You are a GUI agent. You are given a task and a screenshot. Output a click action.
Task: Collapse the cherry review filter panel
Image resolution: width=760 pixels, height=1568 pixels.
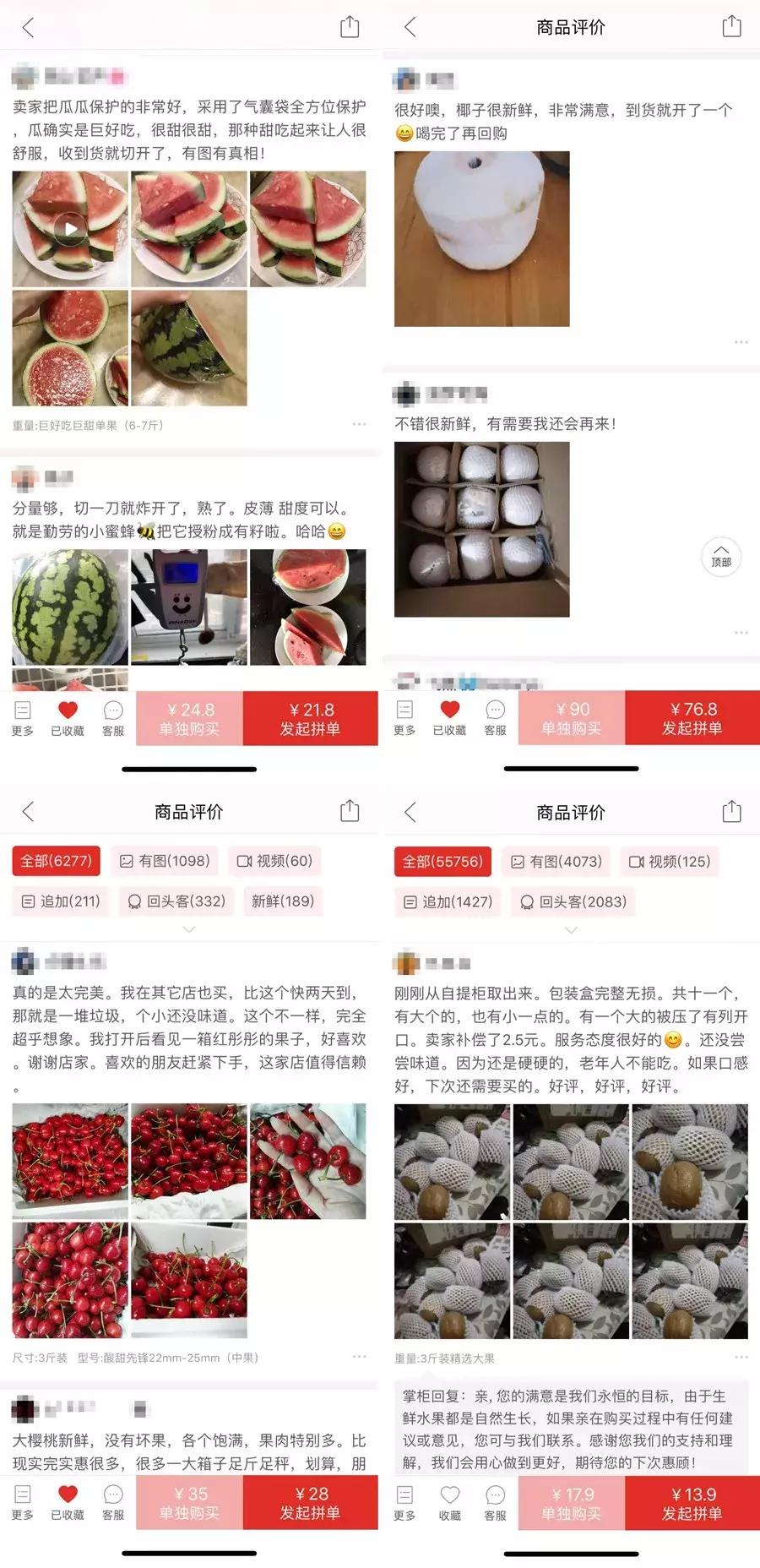click(187, 929)
